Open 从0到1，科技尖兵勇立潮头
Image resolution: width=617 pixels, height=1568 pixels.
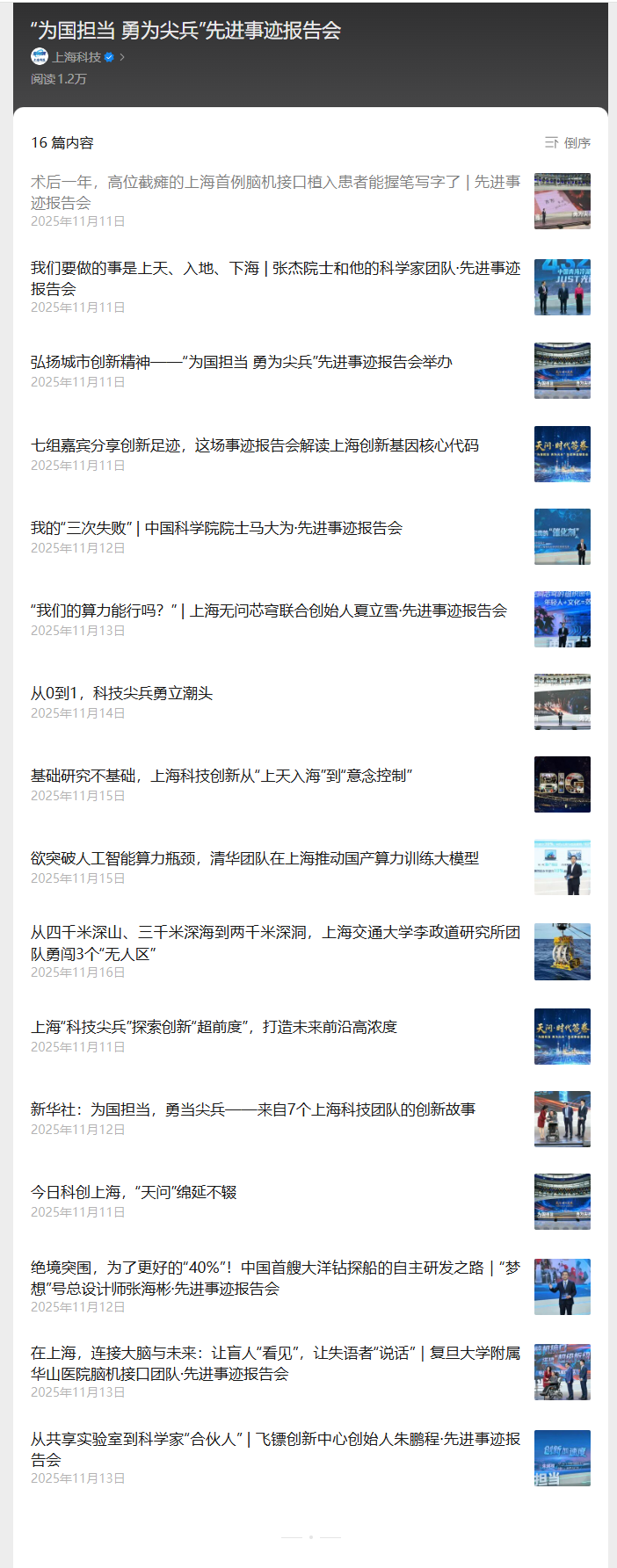[122, 693]
